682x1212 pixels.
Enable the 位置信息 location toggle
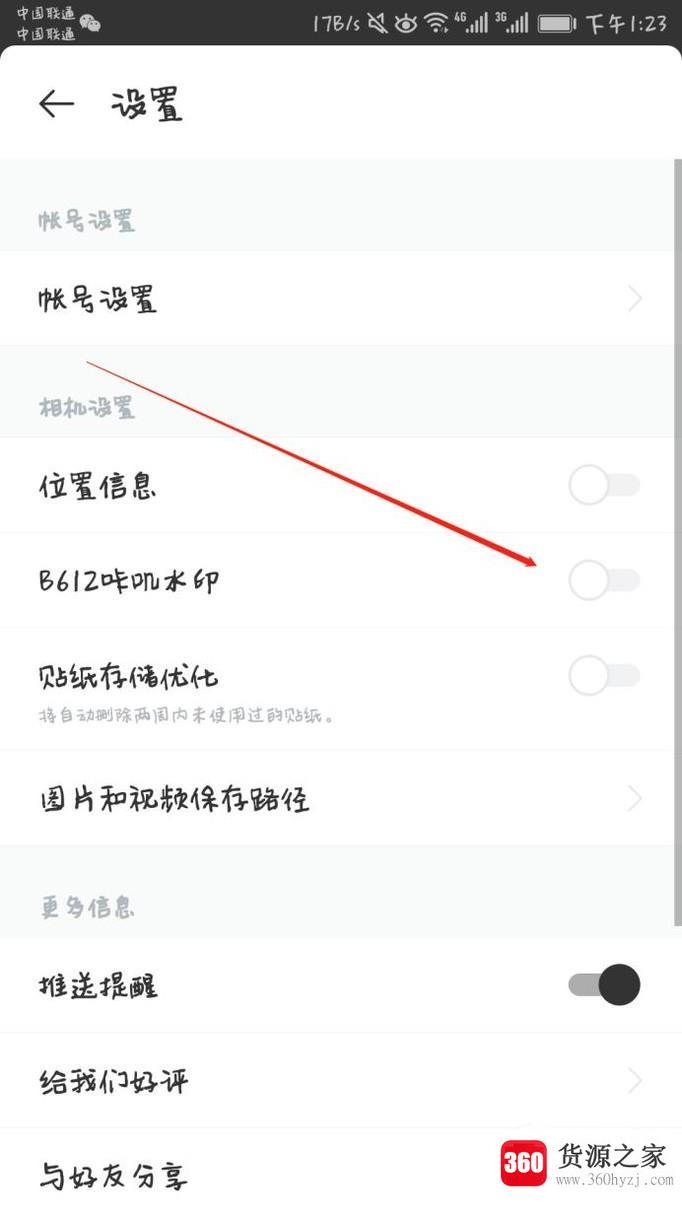point(604,486)
